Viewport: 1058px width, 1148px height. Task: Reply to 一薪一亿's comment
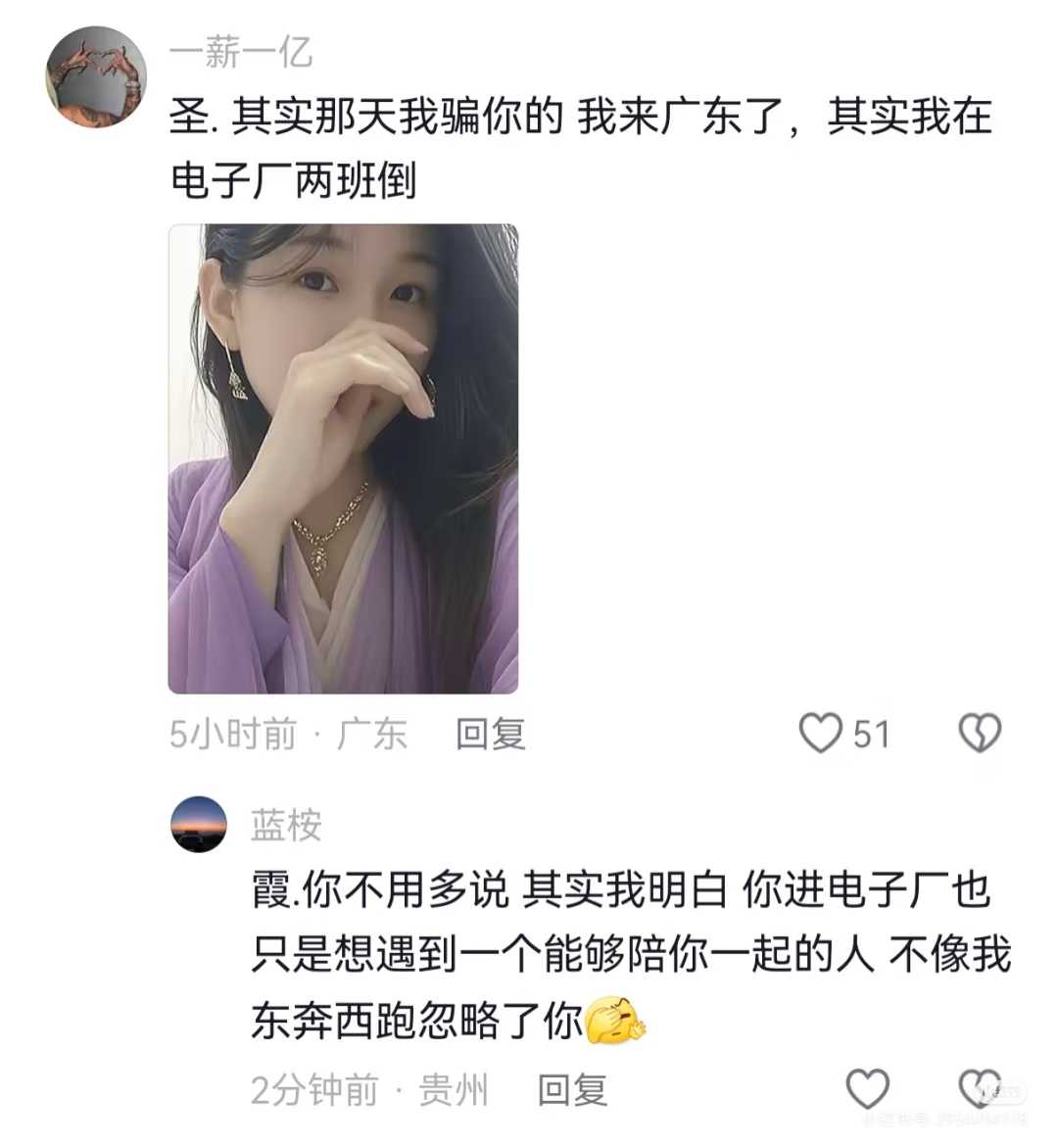tap(491, 734)
